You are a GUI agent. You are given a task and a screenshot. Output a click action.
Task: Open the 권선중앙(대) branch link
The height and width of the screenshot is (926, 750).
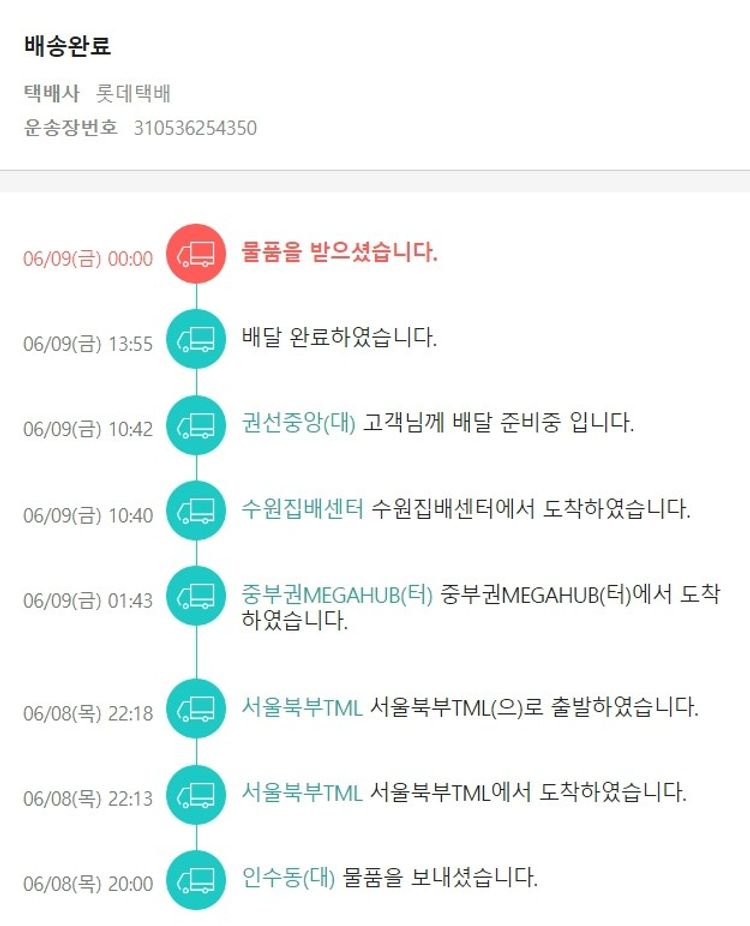(x=299, y=423)
